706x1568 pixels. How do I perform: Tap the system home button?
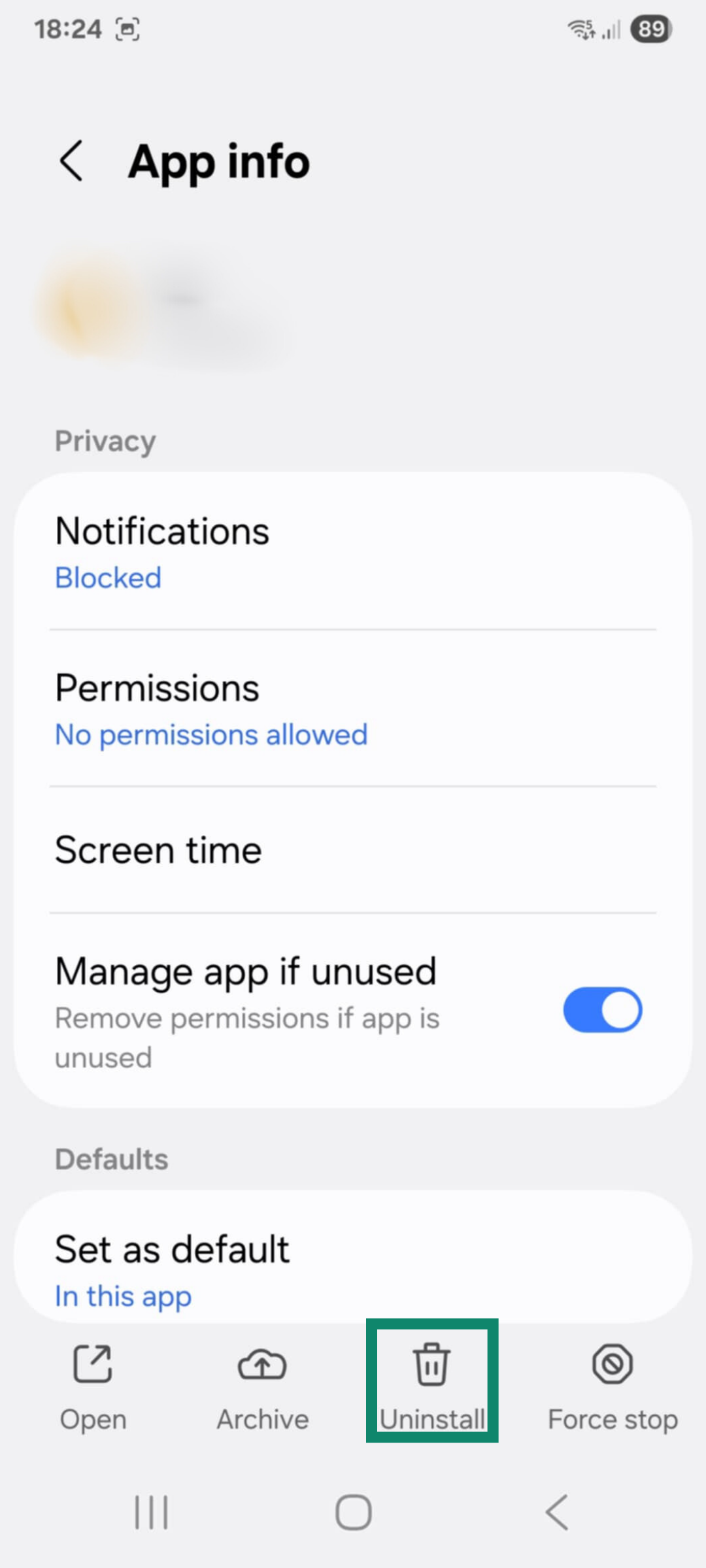(x=354, y=1512)
